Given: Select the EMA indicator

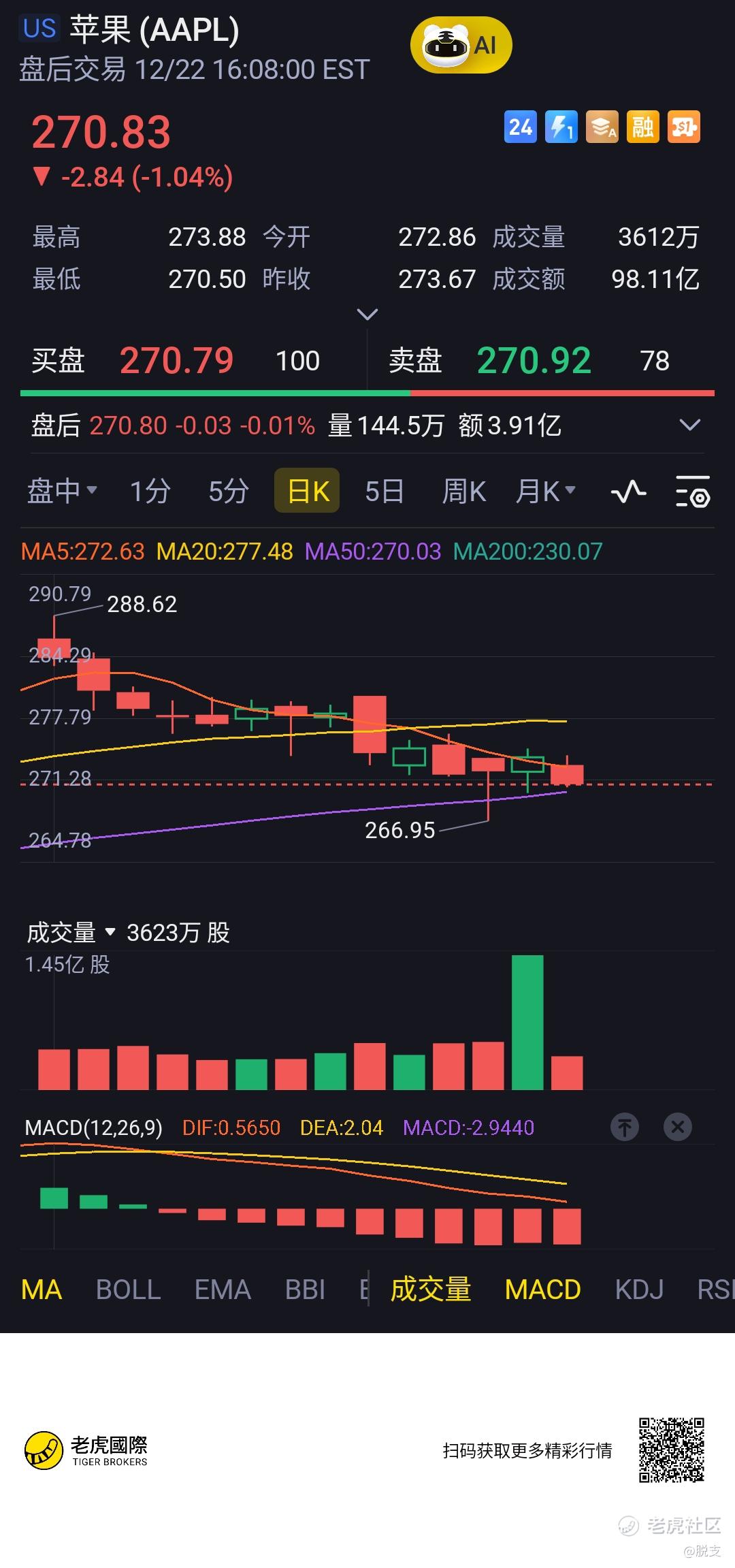Looking at the screenshot, I should (223, 1290).
